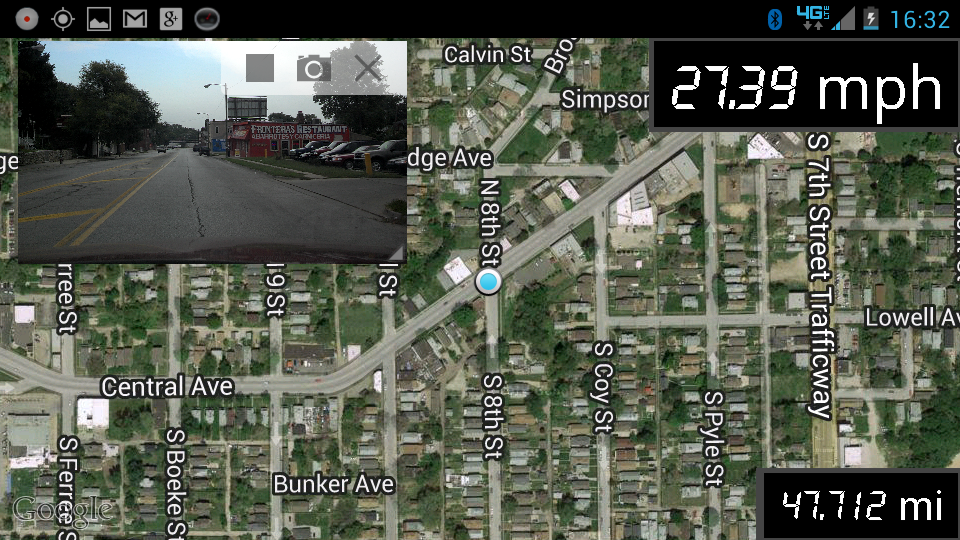Close the camera preview window
Image resolution: width=960 pixels, height=540 pixels.
click(368, 68)
